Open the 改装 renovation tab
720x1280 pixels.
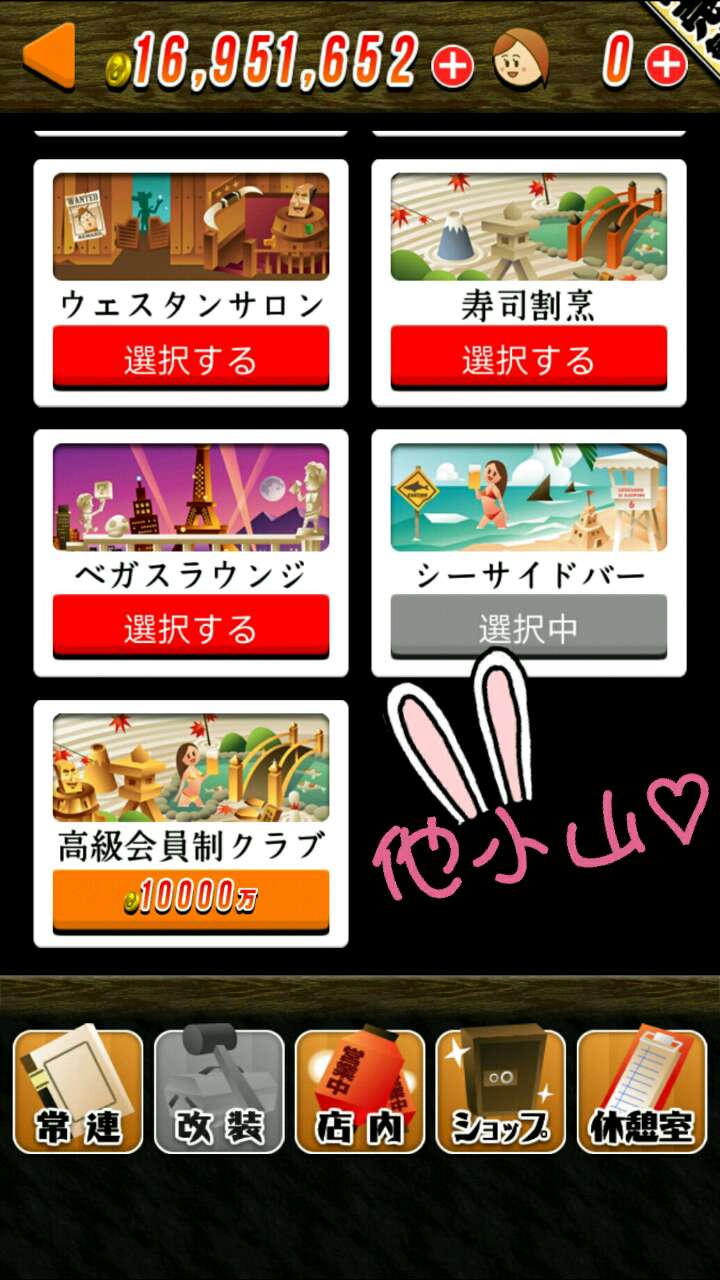pyautogui.click(x=219, y=1091)
